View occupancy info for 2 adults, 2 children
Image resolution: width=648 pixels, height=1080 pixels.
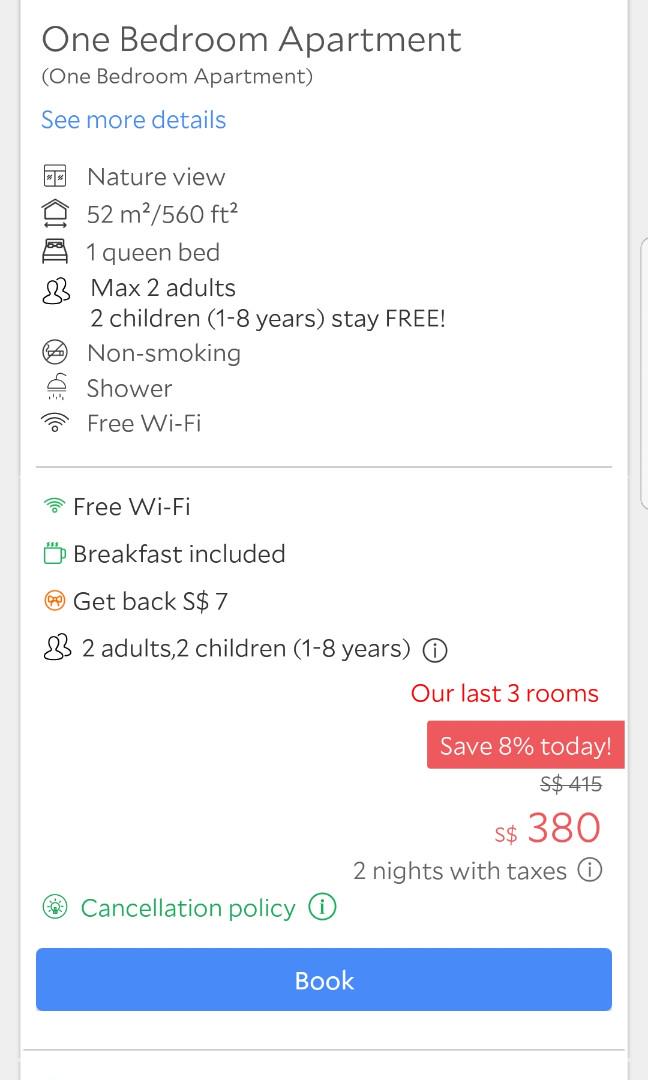pos(435,650)
